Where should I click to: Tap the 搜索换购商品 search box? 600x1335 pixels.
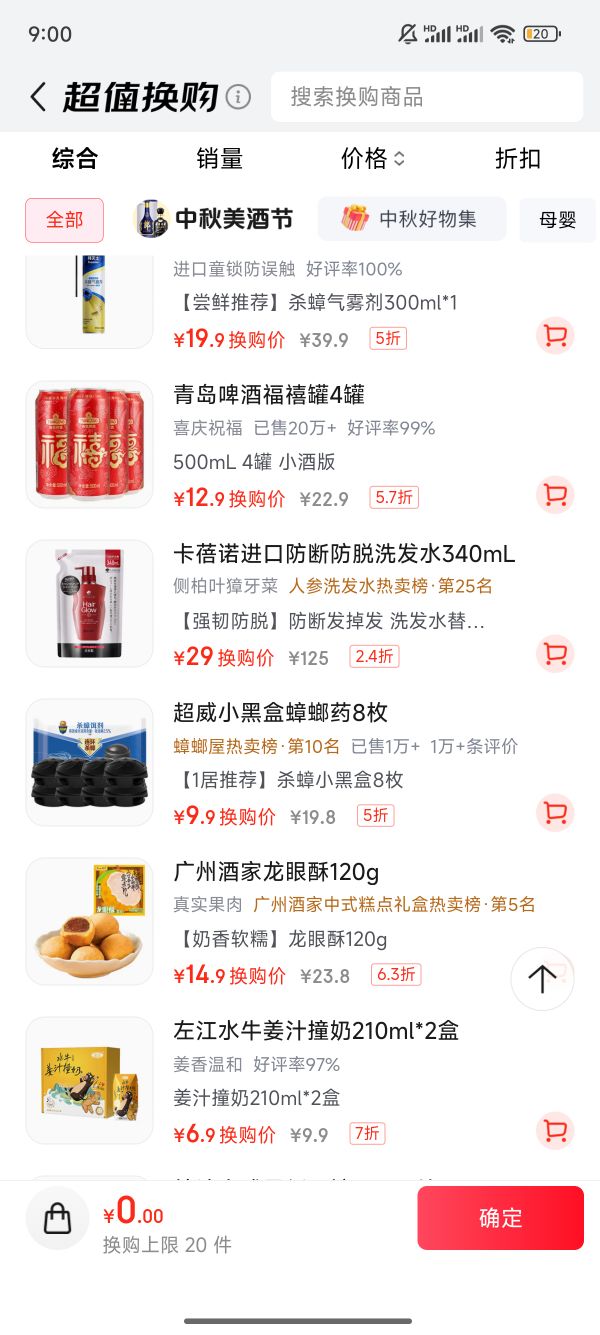(427, 97)
